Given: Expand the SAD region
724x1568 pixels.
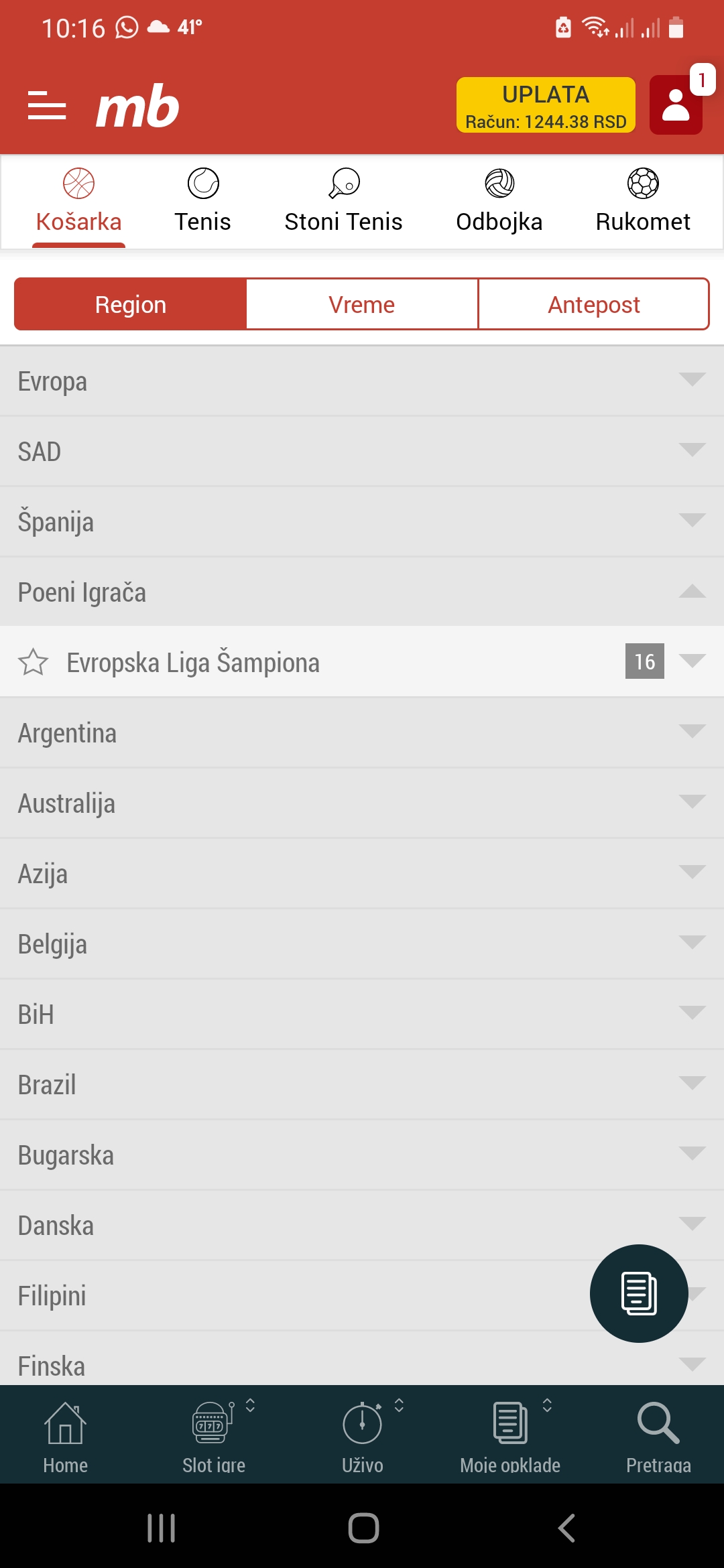Looking at the screenshot, I should 362,452.
